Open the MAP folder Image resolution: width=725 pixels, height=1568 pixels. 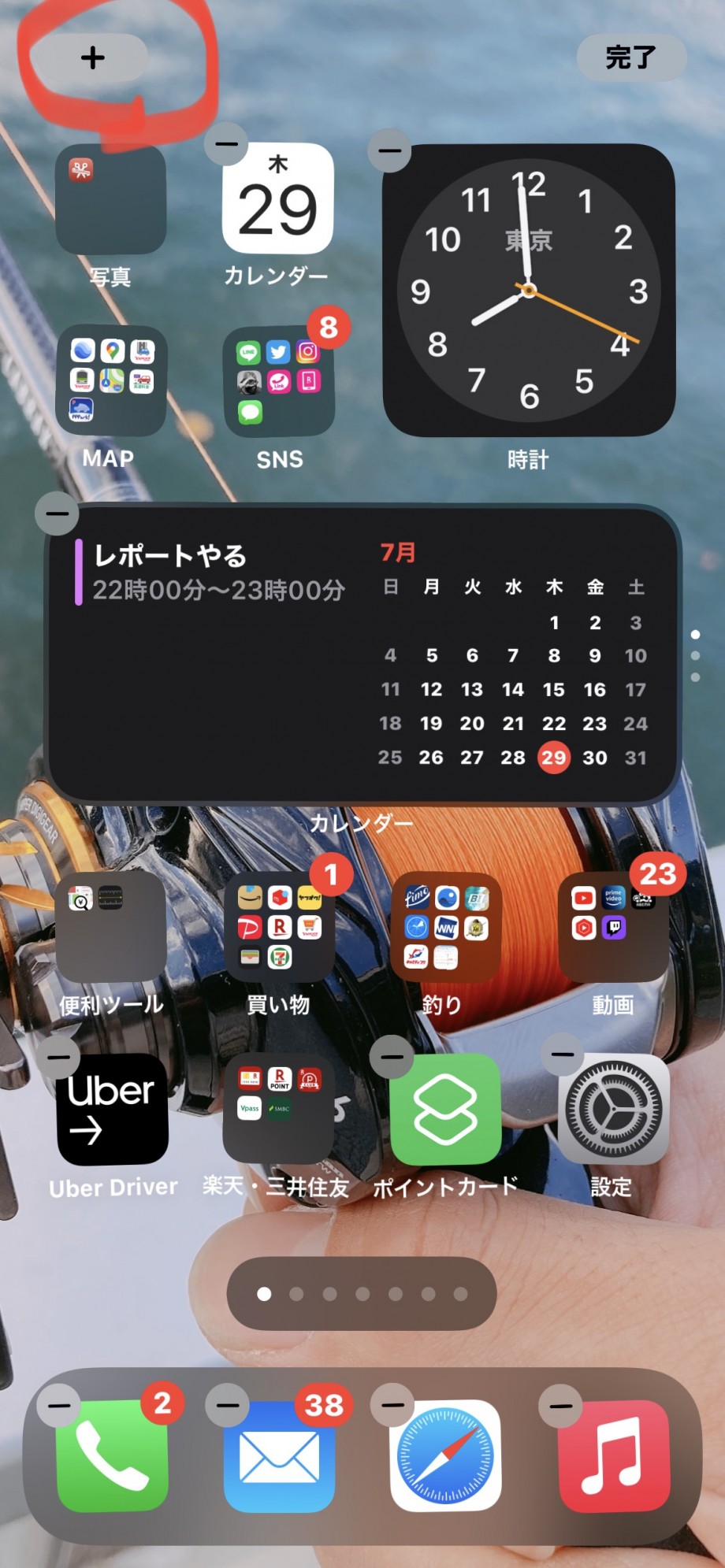[111, 381]
